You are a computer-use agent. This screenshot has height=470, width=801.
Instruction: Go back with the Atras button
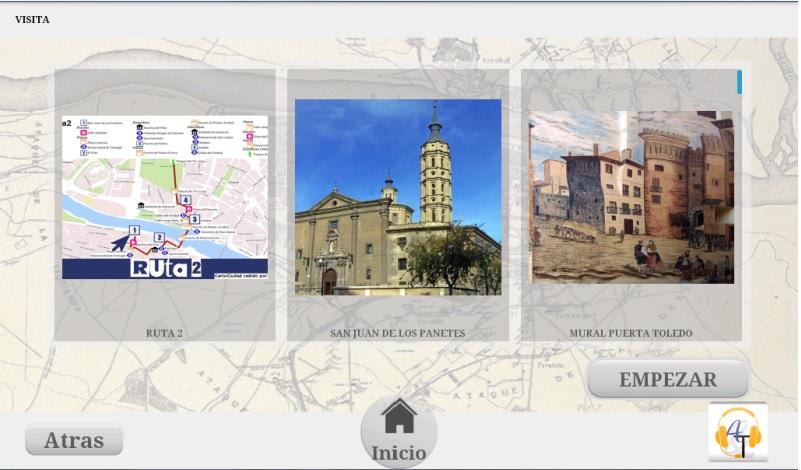pyautogui.click(x=74, y=439)
